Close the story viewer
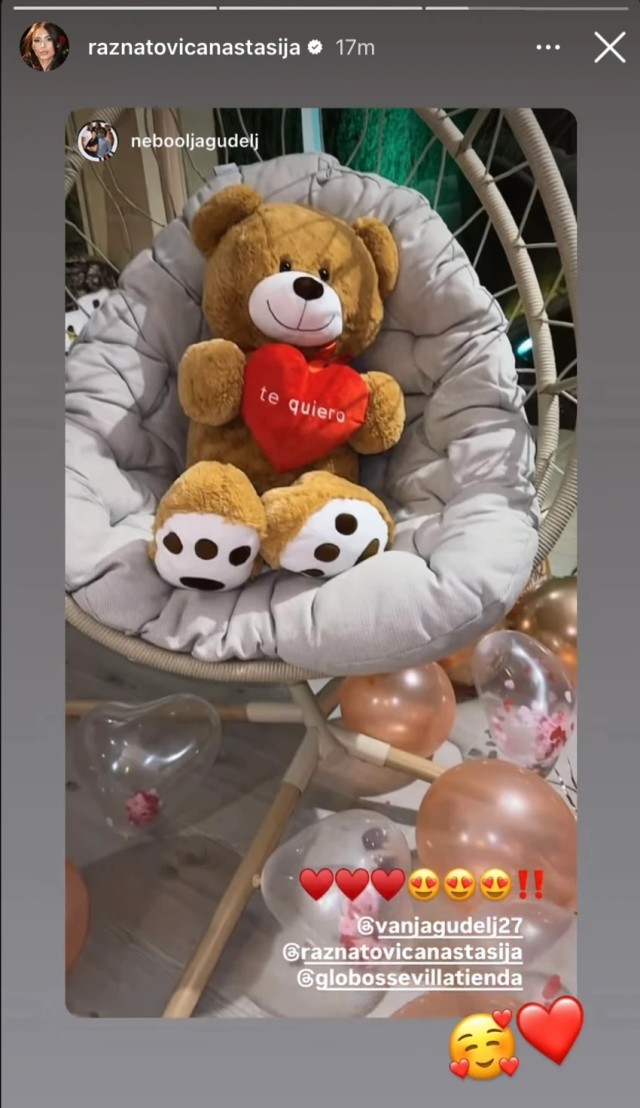640x1108 pixels. pos(609,47)
